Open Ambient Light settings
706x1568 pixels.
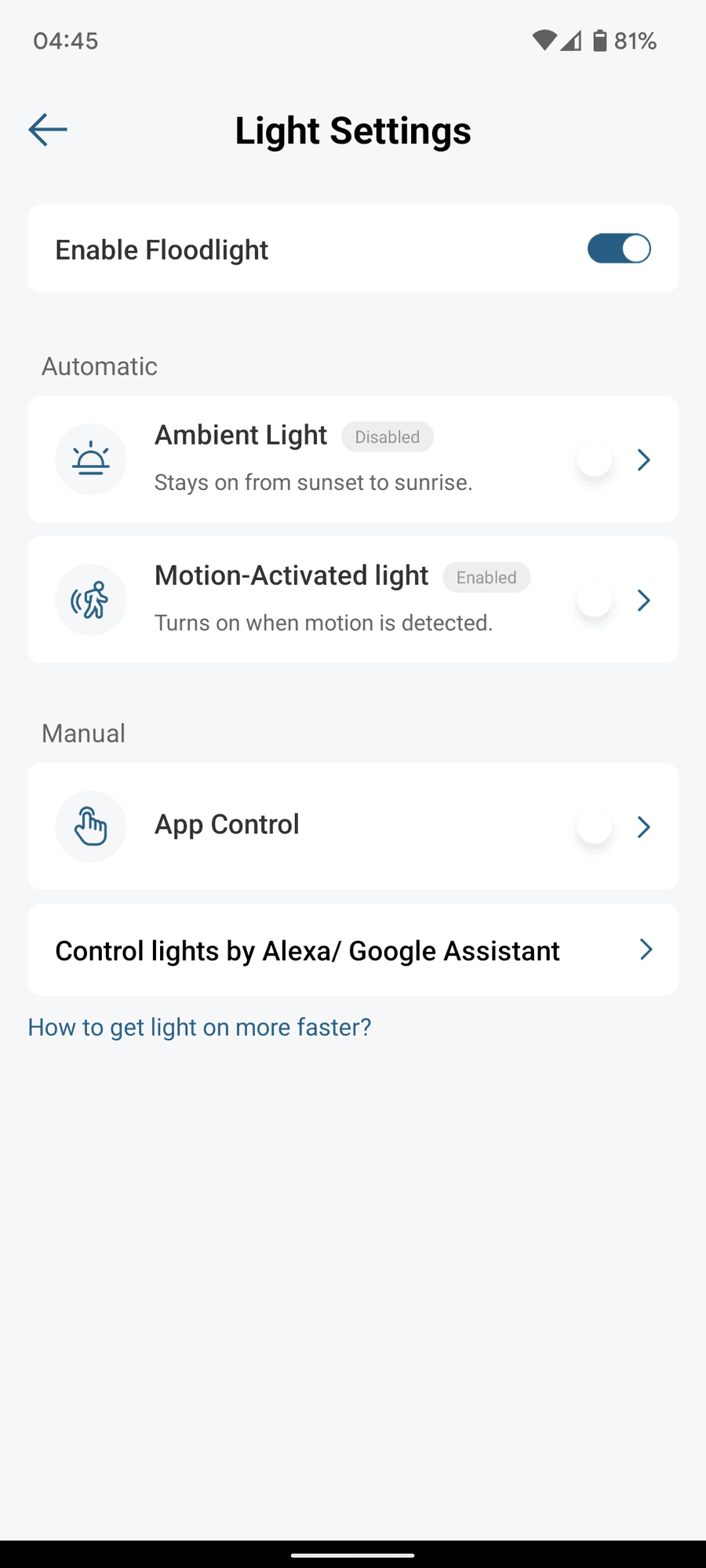643,459
